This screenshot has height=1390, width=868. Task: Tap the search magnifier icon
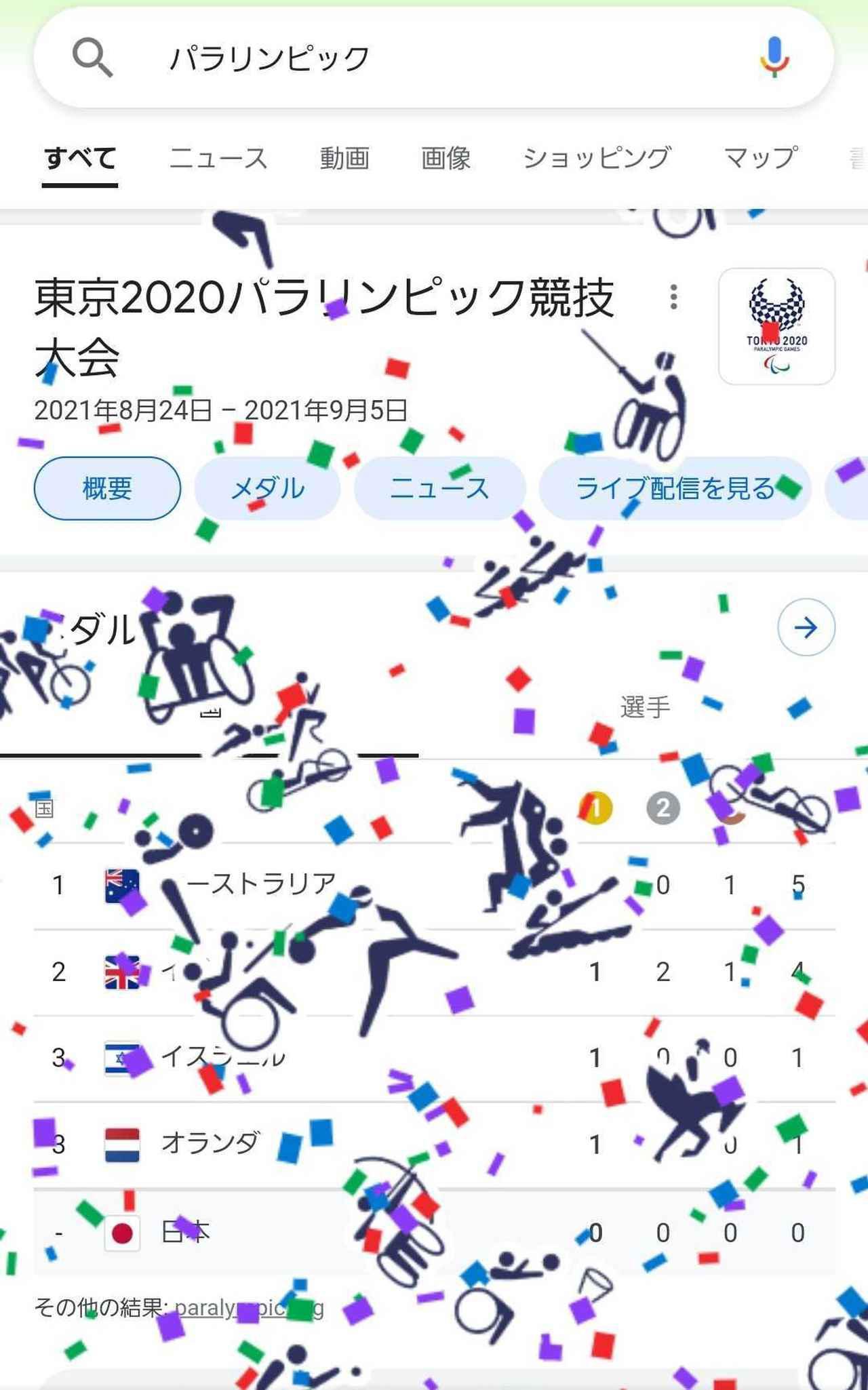(92, 58)
